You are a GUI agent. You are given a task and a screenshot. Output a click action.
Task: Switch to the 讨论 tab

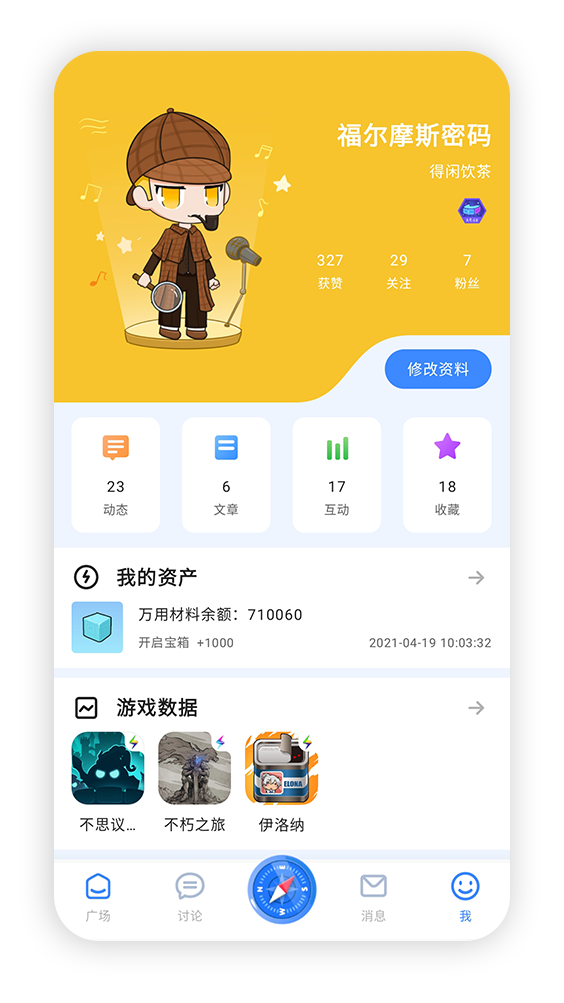click(x=190, y=897)
